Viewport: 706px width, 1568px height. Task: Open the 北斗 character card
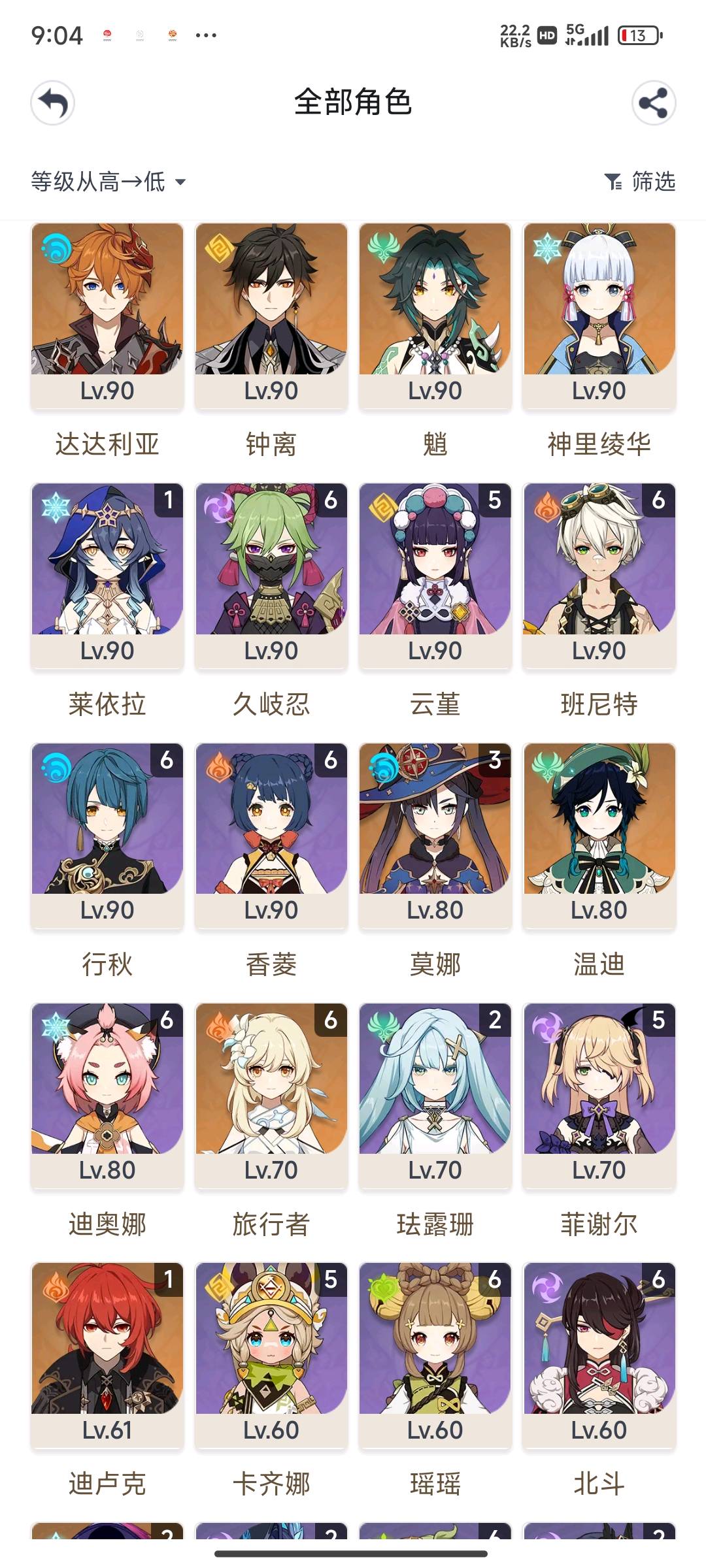coord(599,1356)
